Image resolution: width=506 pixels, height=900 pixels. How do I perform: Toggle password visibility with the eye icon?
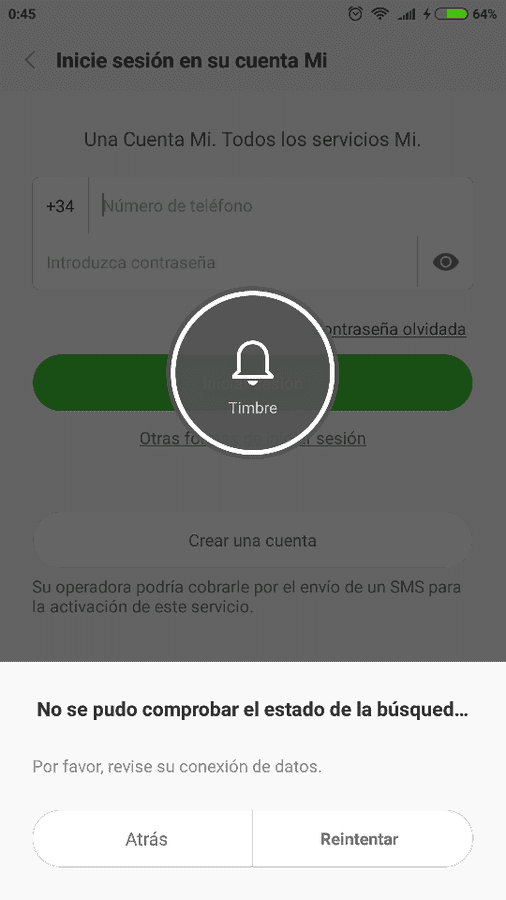pyautogui.click(x=446, y=263)
